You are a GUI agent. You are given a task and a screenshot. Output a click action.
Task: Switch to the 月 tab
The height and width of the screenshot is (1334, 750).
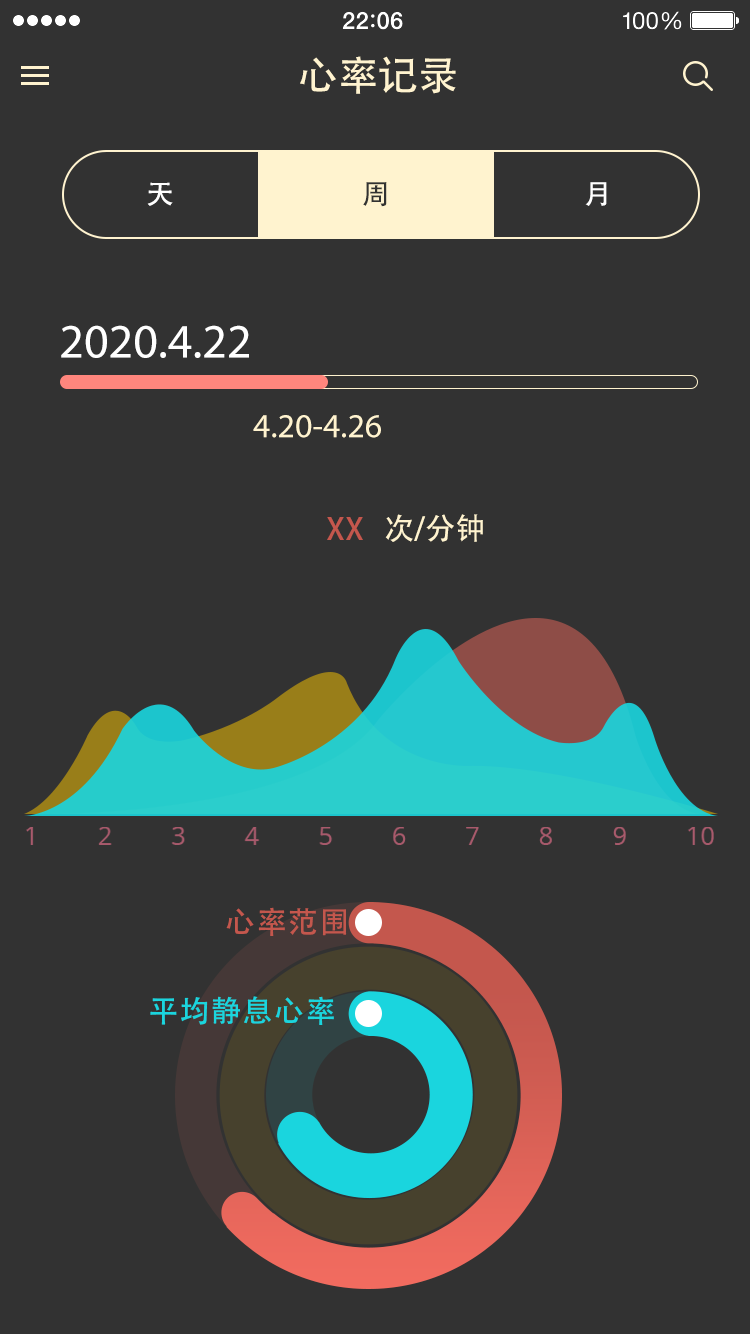(595, 194)
